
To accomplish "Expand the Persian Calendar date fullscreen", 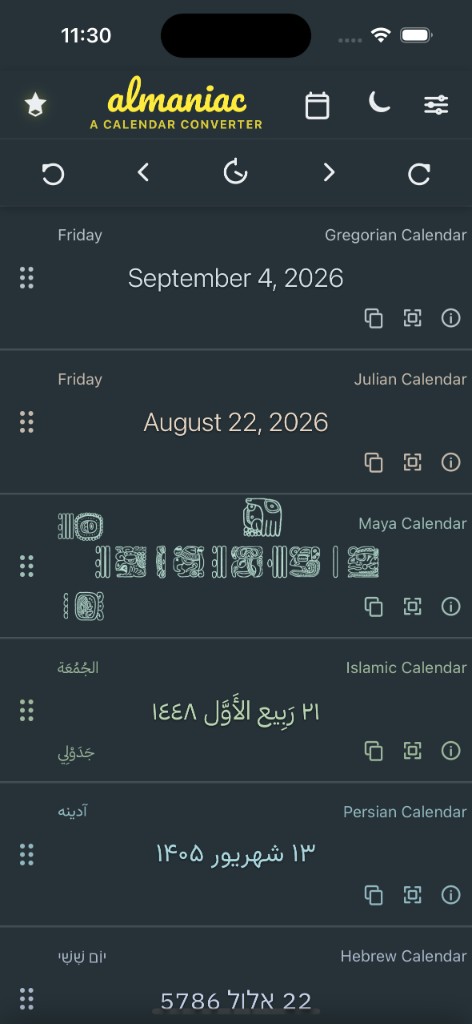I will point(412,895).
